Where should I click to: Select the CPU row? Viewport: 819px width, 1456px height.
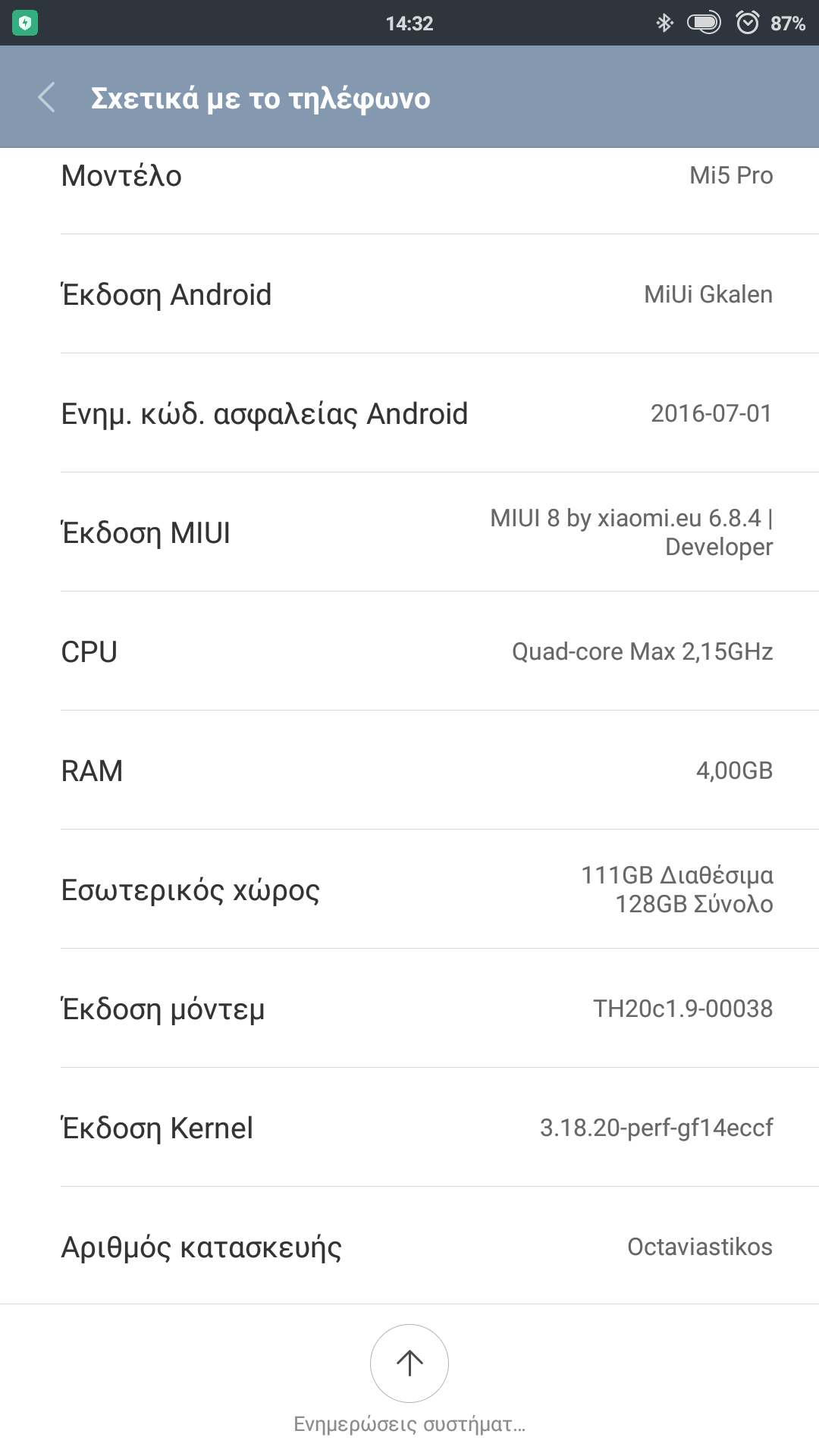(409, 651)
